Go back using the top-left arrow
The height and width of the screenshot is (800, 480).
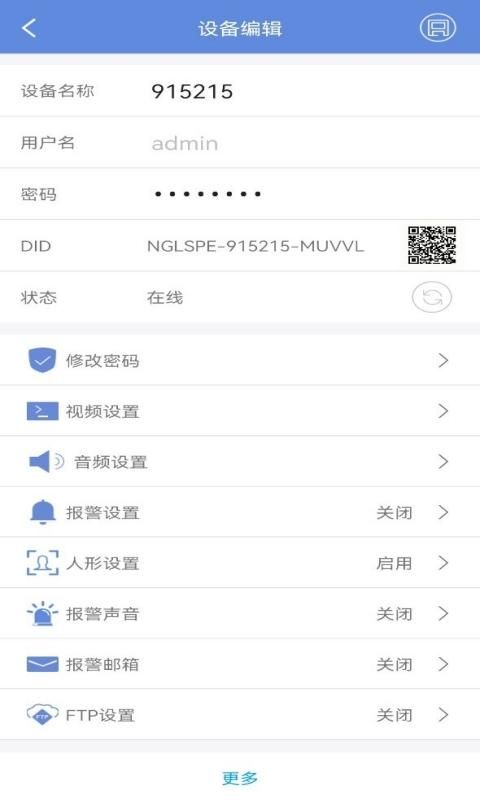tap(29, 28)
